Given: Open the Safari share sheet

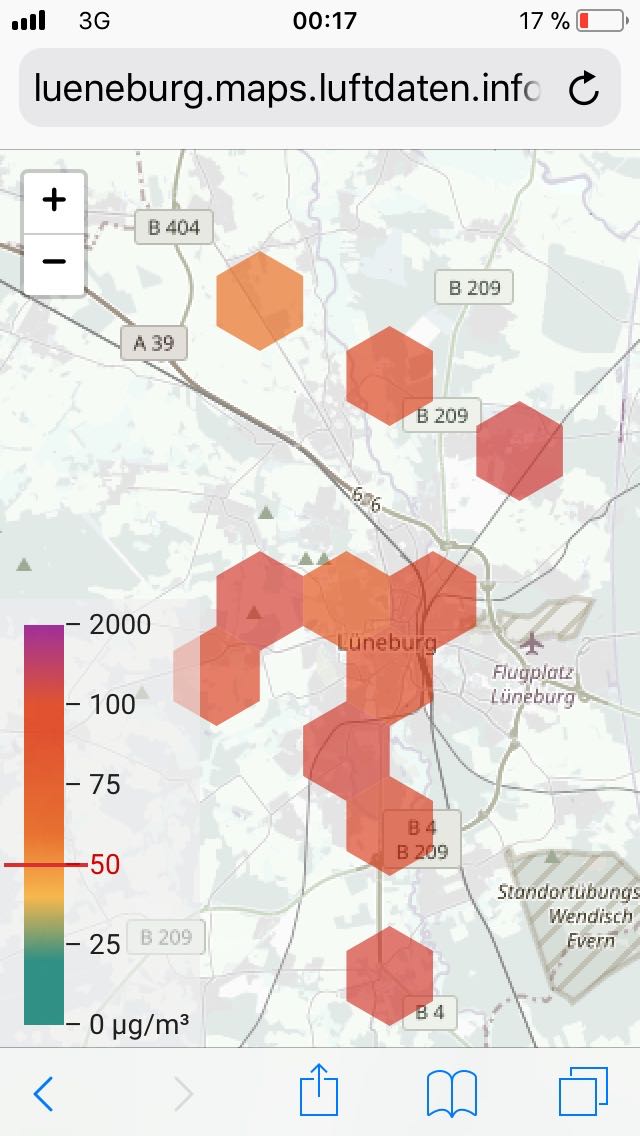Looking at the screenshot, I should point(319,1089).
